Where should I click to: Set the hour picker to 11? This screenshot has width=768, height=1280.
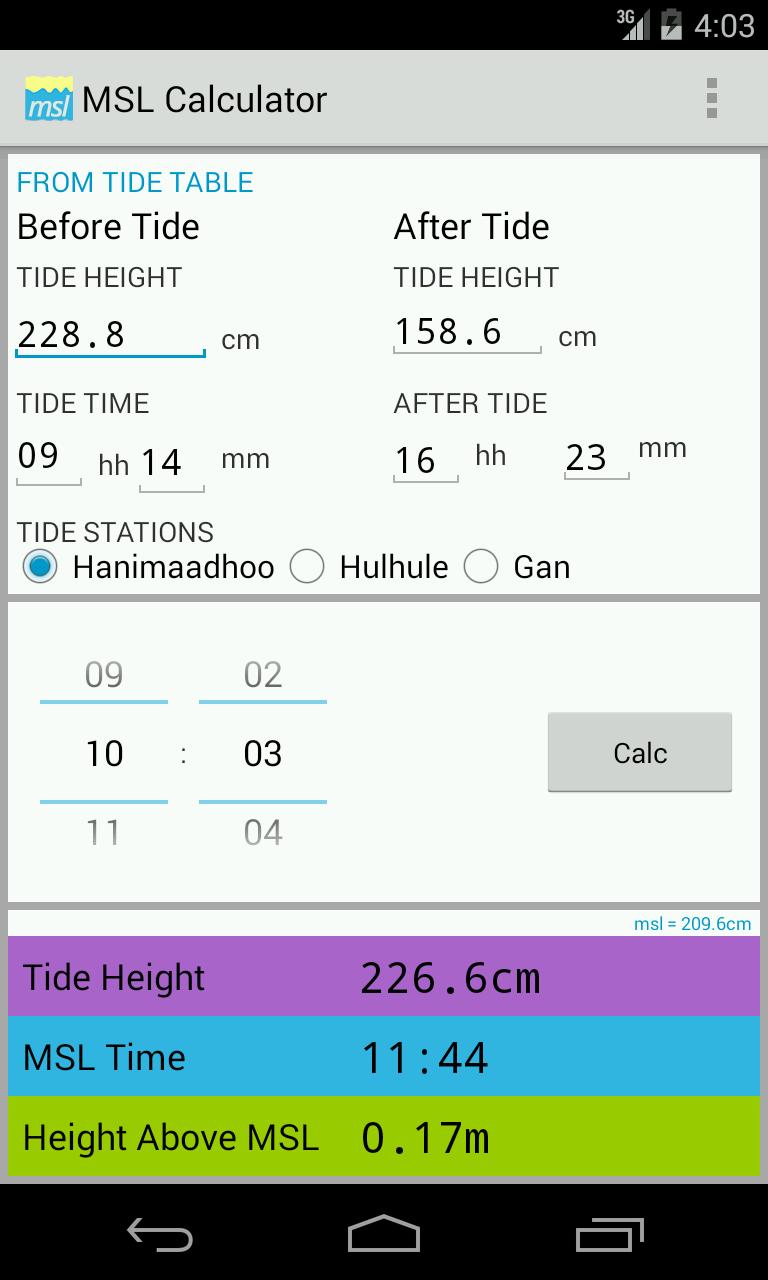(x=104, y=832)
